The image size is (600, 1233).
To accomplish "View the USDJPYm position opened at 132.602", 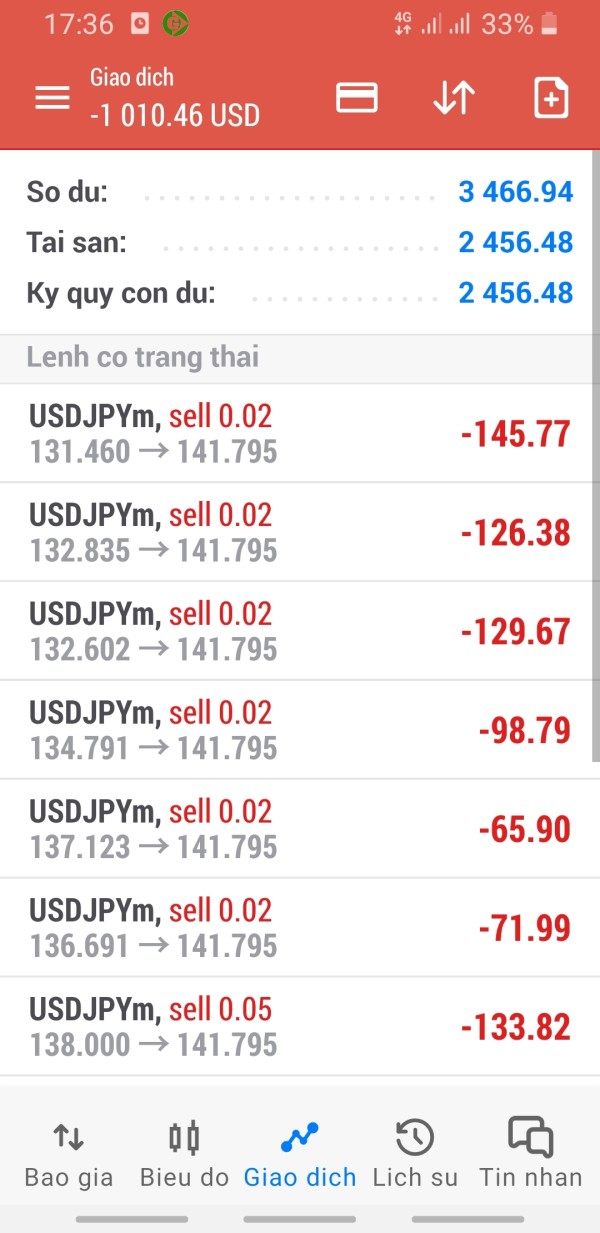I will (298, 631).
